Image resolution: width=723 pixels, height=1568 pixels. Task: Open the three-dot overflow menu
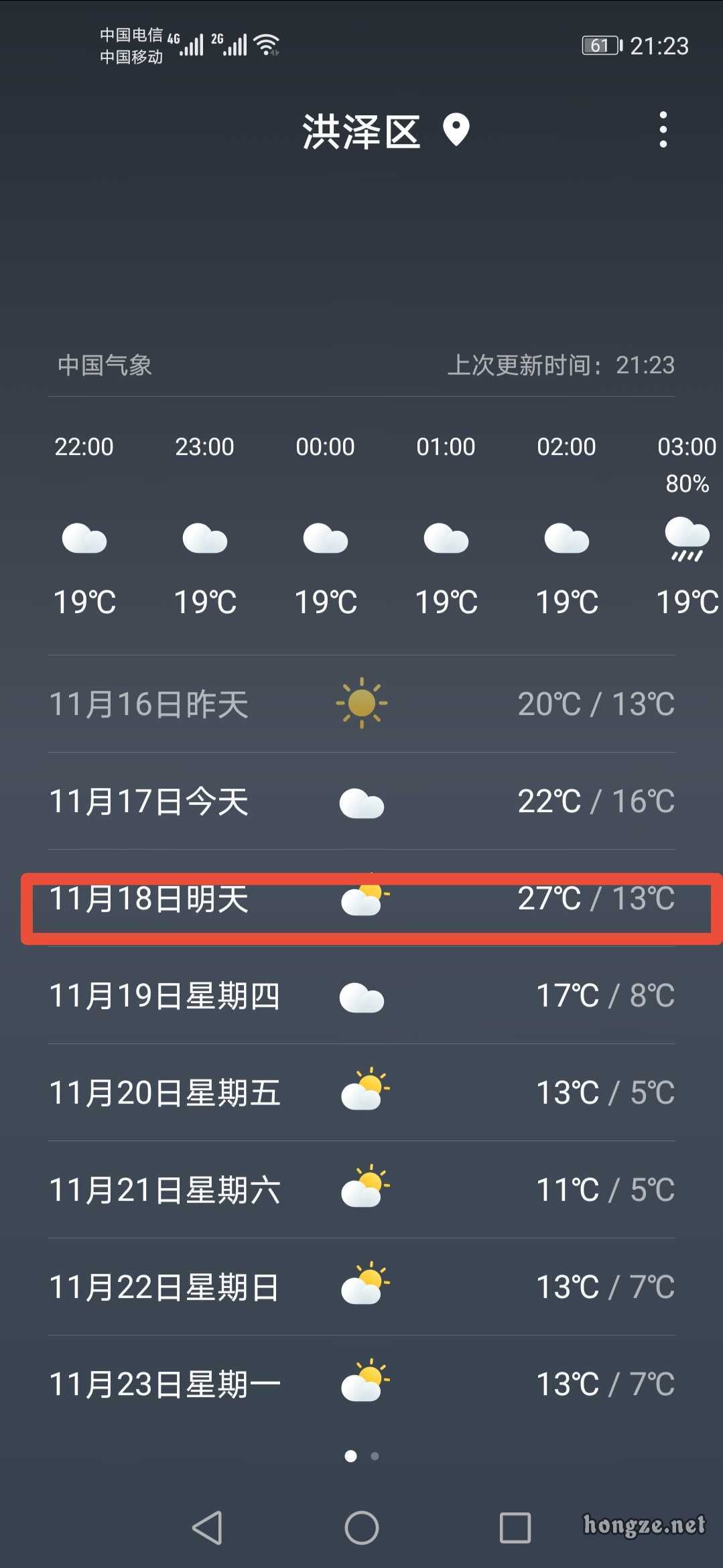tap(663, 130)
